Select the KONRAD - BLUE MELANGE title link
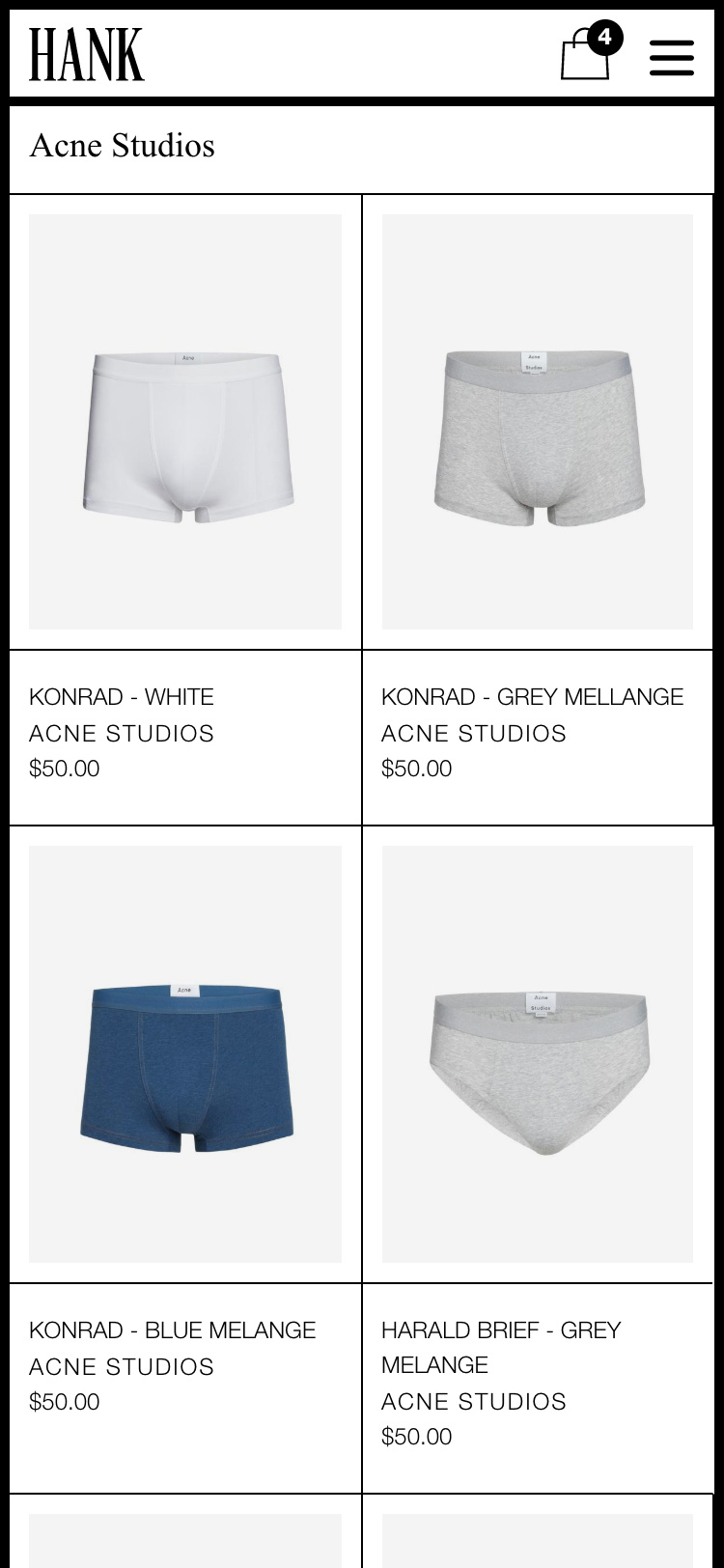The image size is (724, 1568). pos(173,1330)
